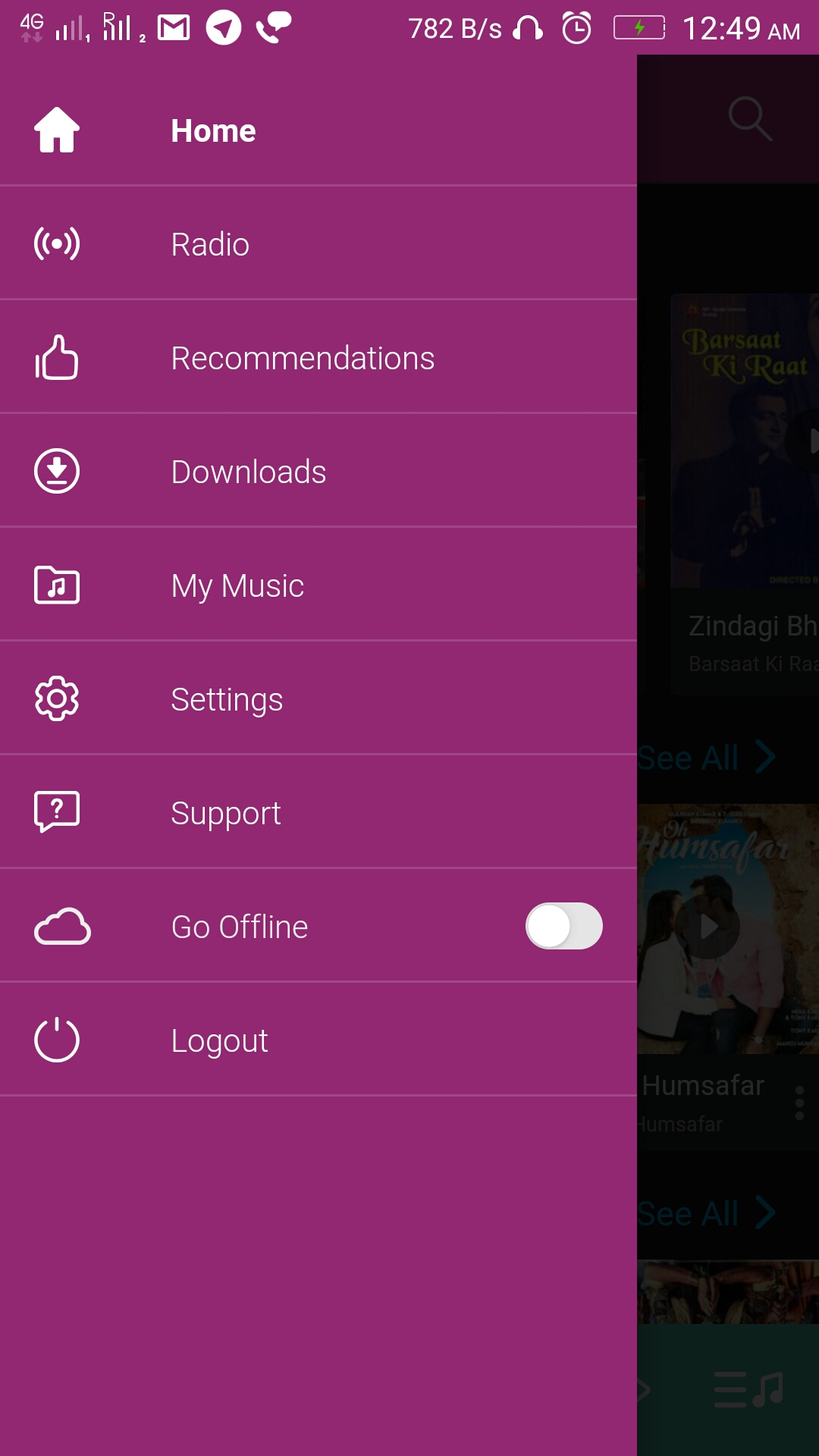The height and width of the screenshot is (1456, 819).
Task: Open the Support page
Action: click(x=225, y=813)
